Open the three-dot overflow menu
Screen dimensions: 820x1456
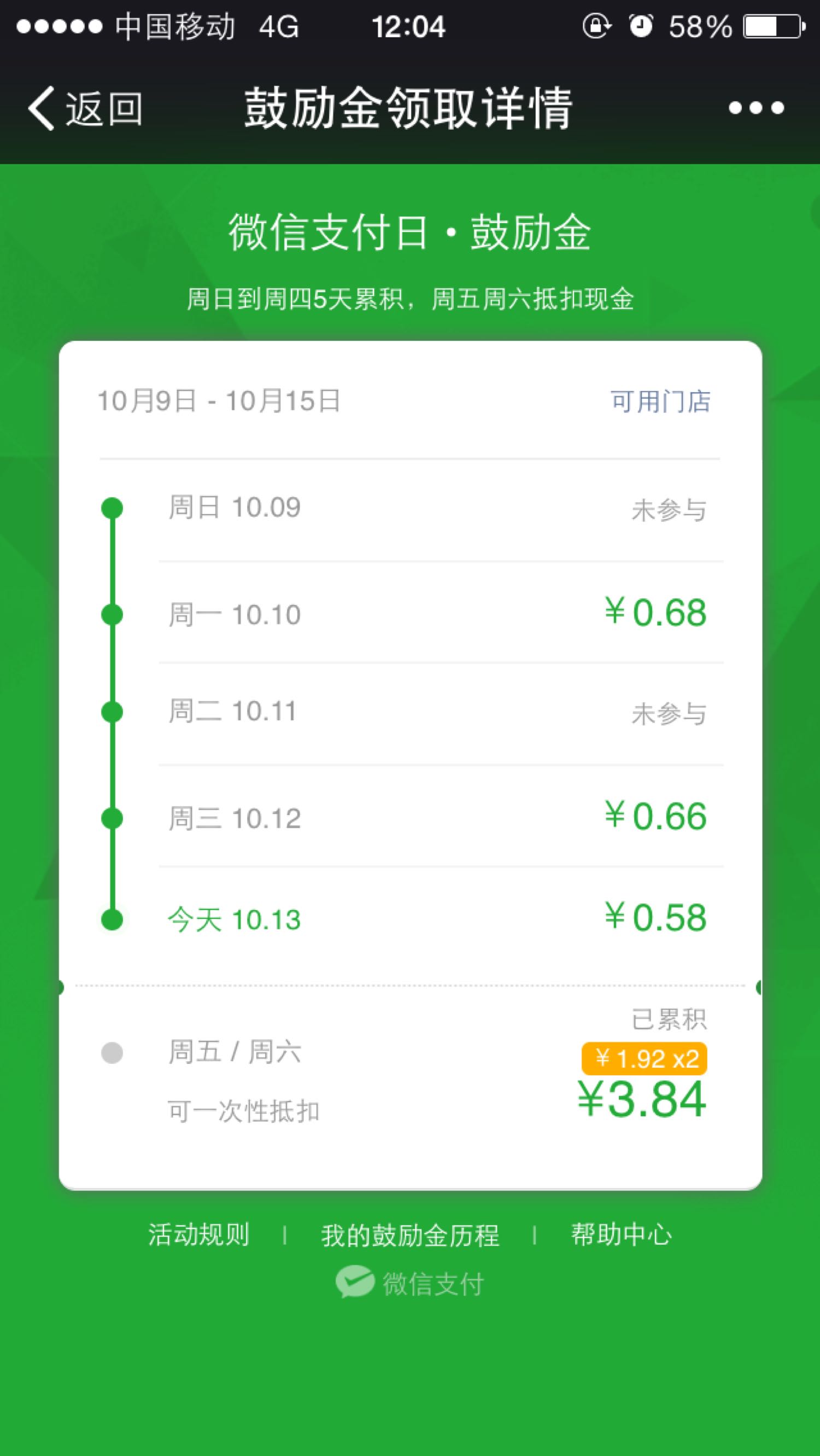[x=756, y=107]
